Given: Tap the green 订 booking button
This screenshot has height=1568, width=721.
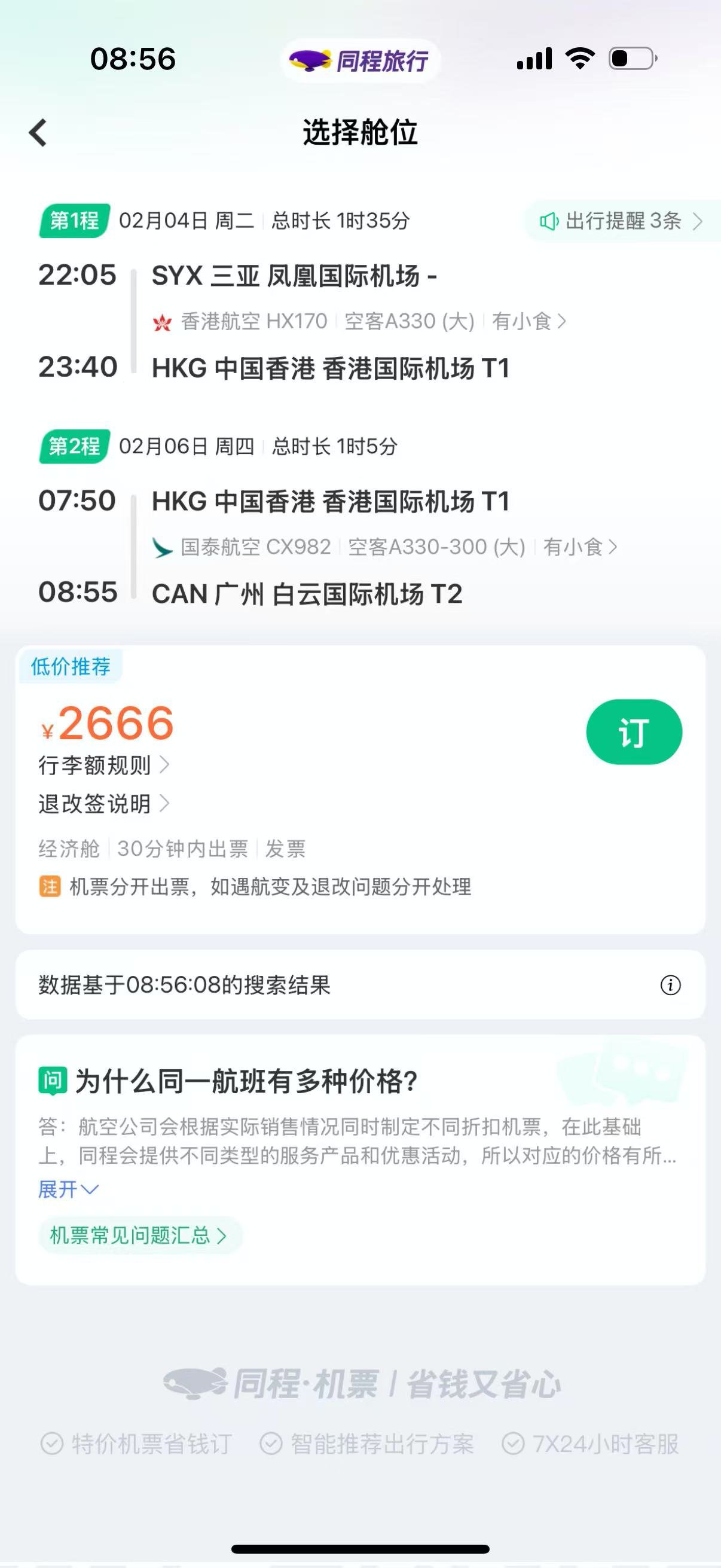Looking at the screenshot, I should point(633,731).
